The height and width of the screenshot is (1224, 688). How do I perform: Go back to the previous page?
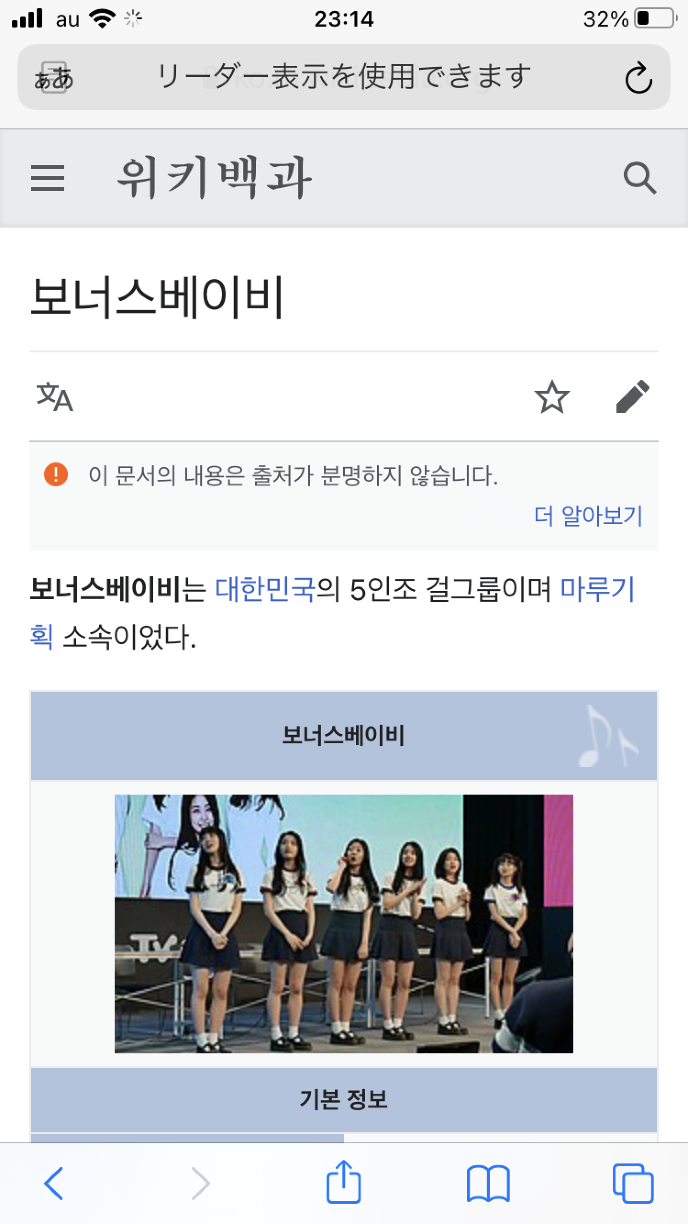(x=54, y=1184)
